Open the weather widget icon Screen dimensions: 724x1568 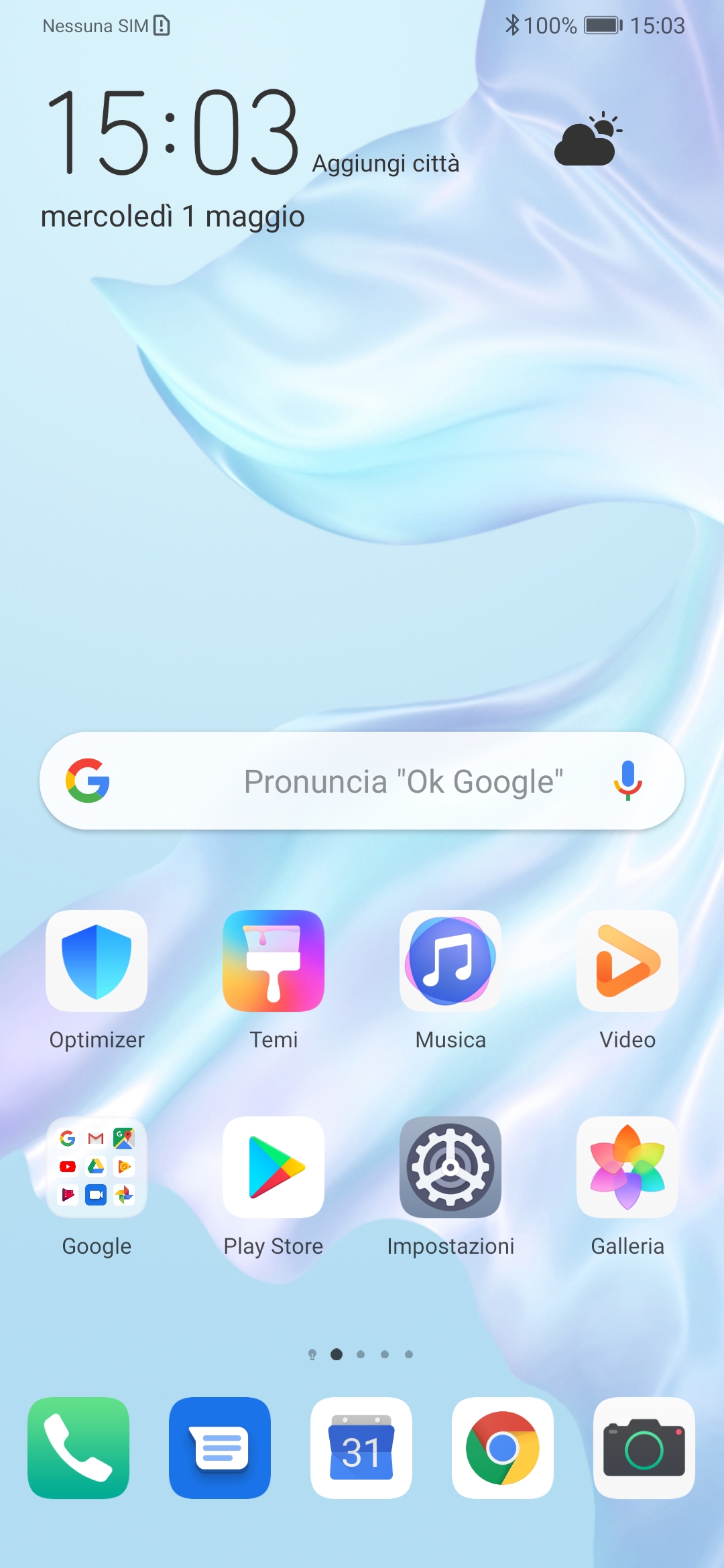[588, 139]
